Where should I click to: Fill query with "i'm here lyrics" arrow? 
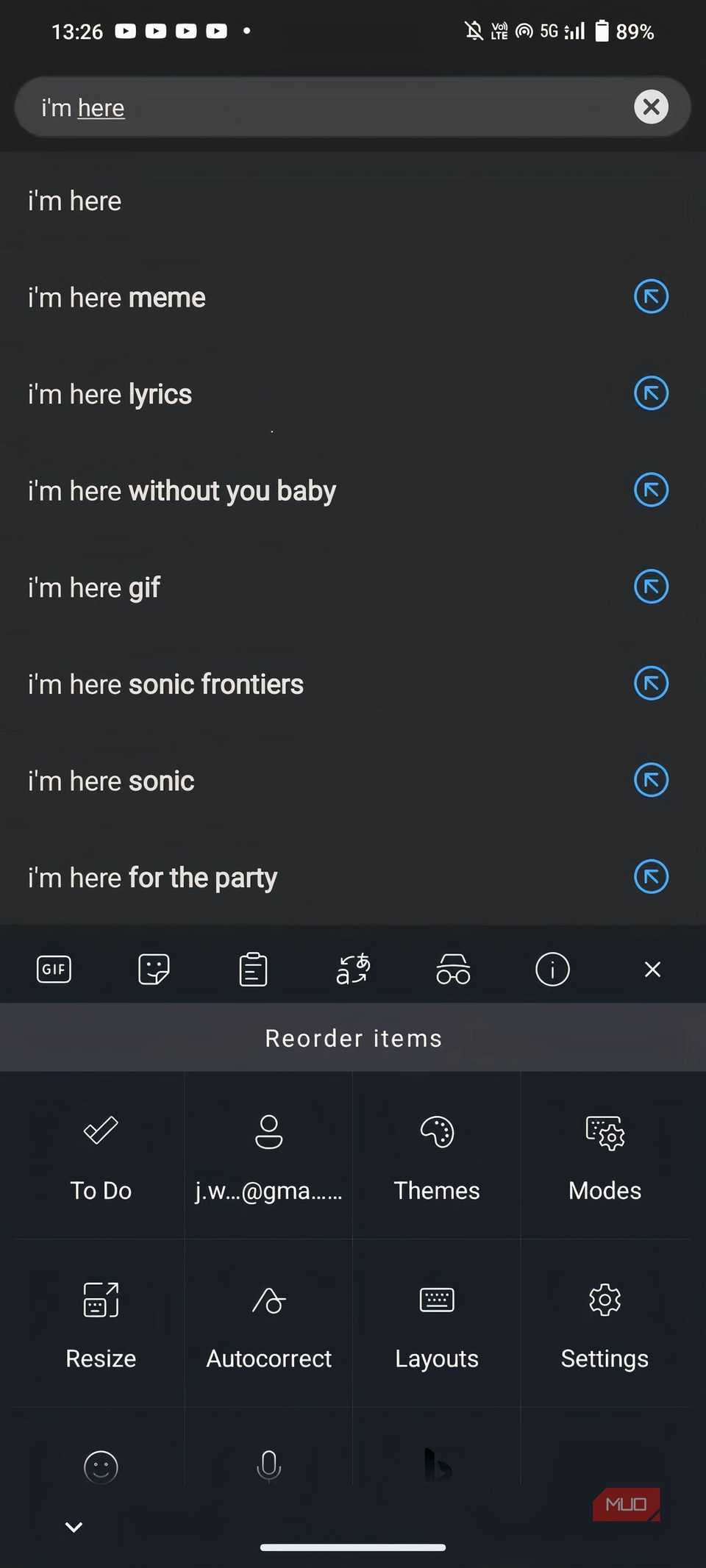coord(651,393)
